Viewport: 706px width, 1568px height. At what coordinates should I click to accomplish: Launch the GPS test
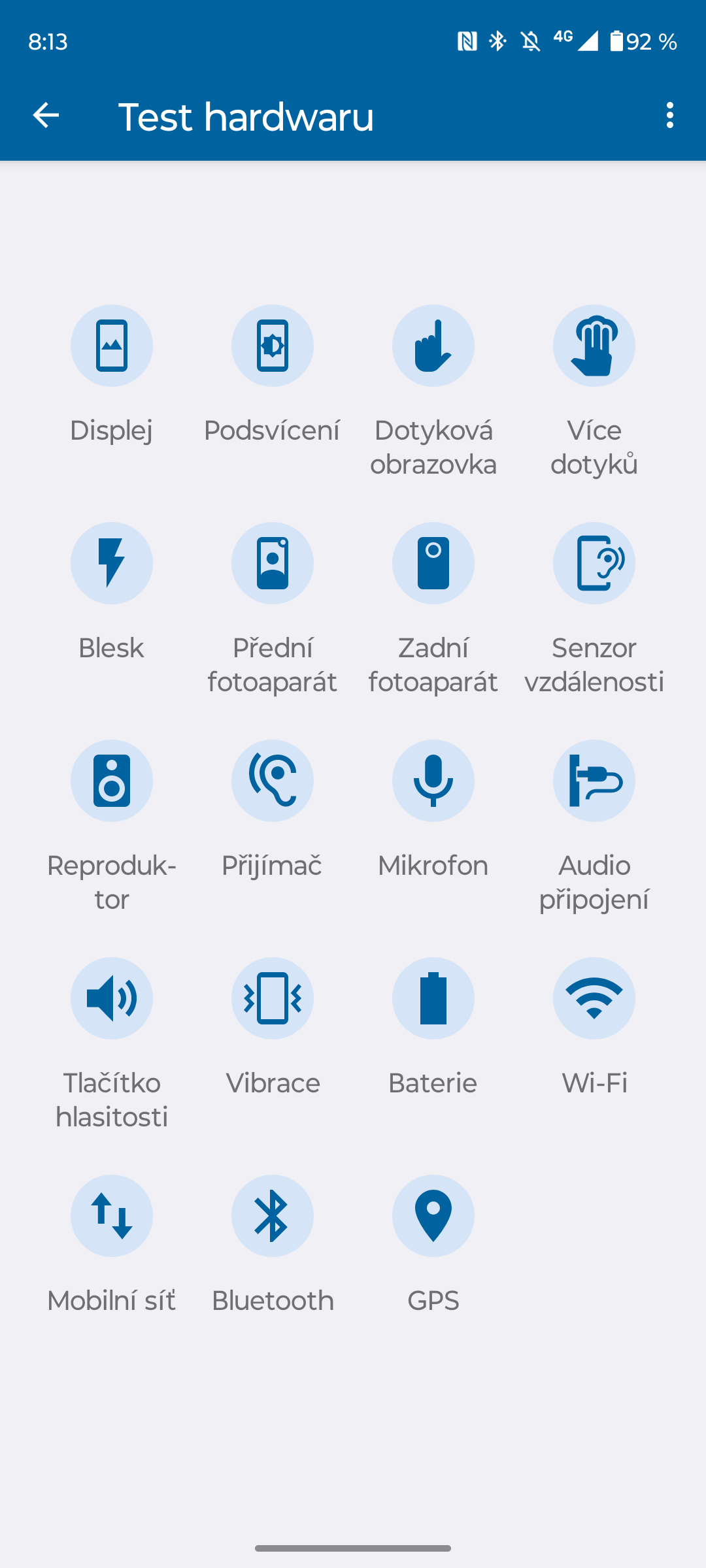tap(433, 1216)
